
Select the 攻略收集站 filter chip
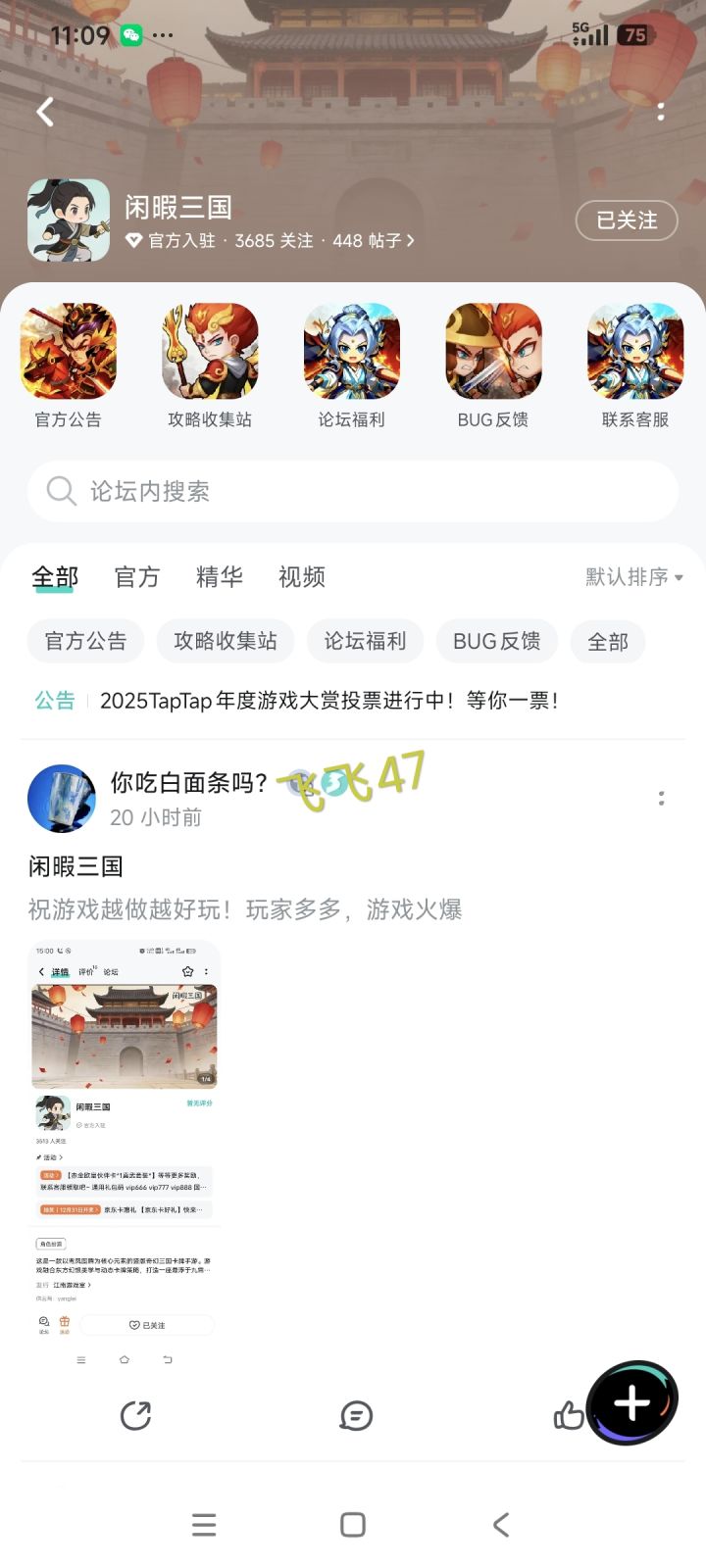[x=226, y=642]
